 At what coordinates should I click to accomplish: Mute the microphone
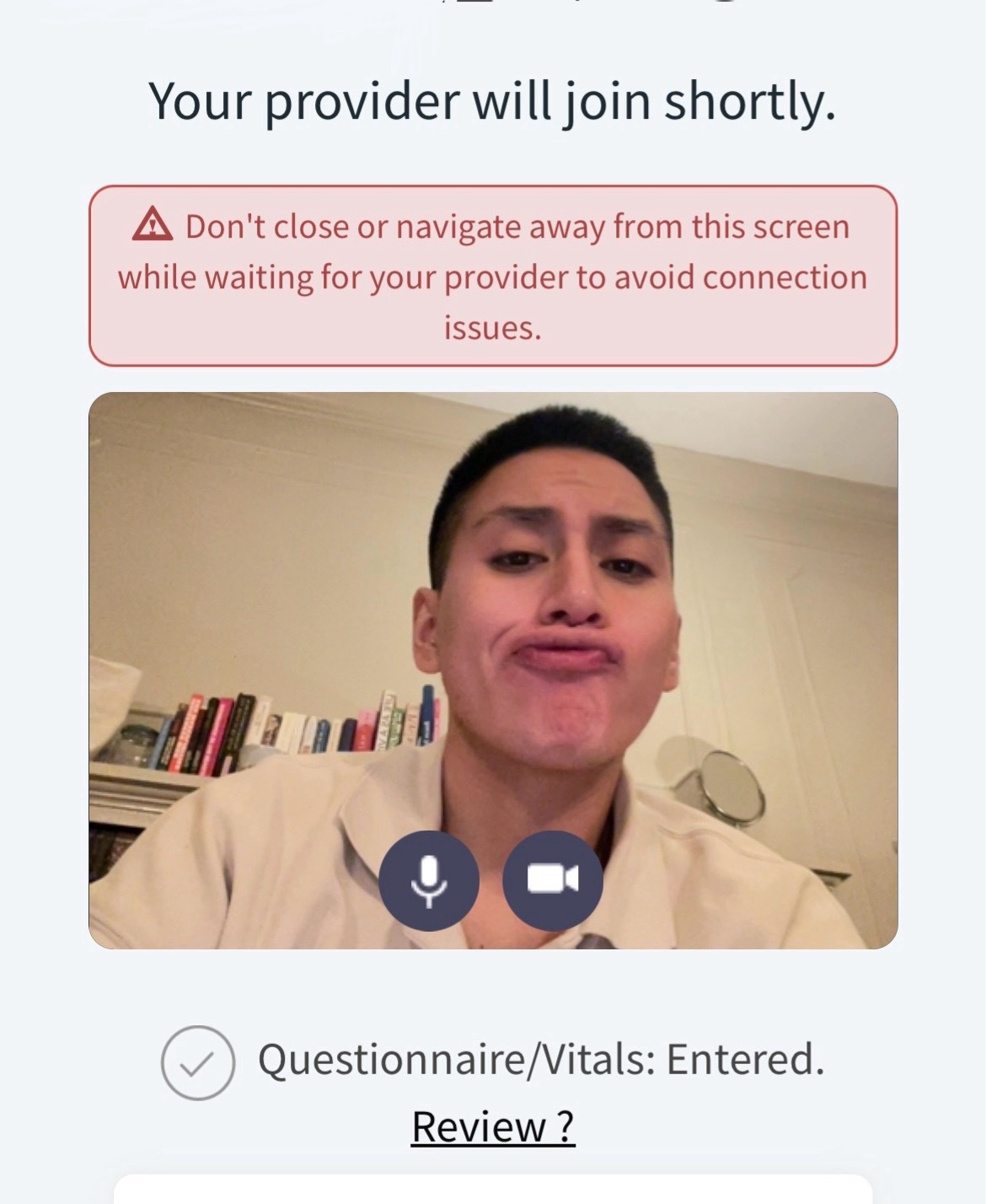tap(429, 881)
